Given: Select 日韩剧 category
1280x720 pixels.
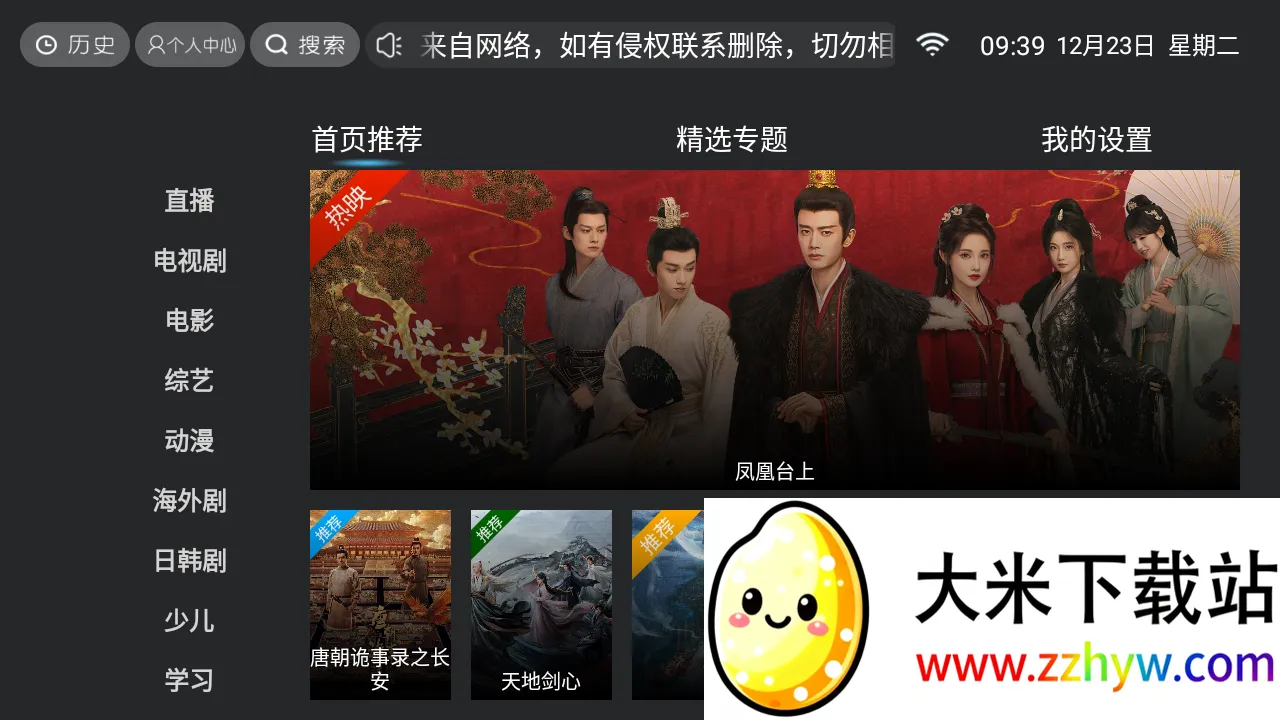Looking at the screenshot, I should [x=190, y=560].
